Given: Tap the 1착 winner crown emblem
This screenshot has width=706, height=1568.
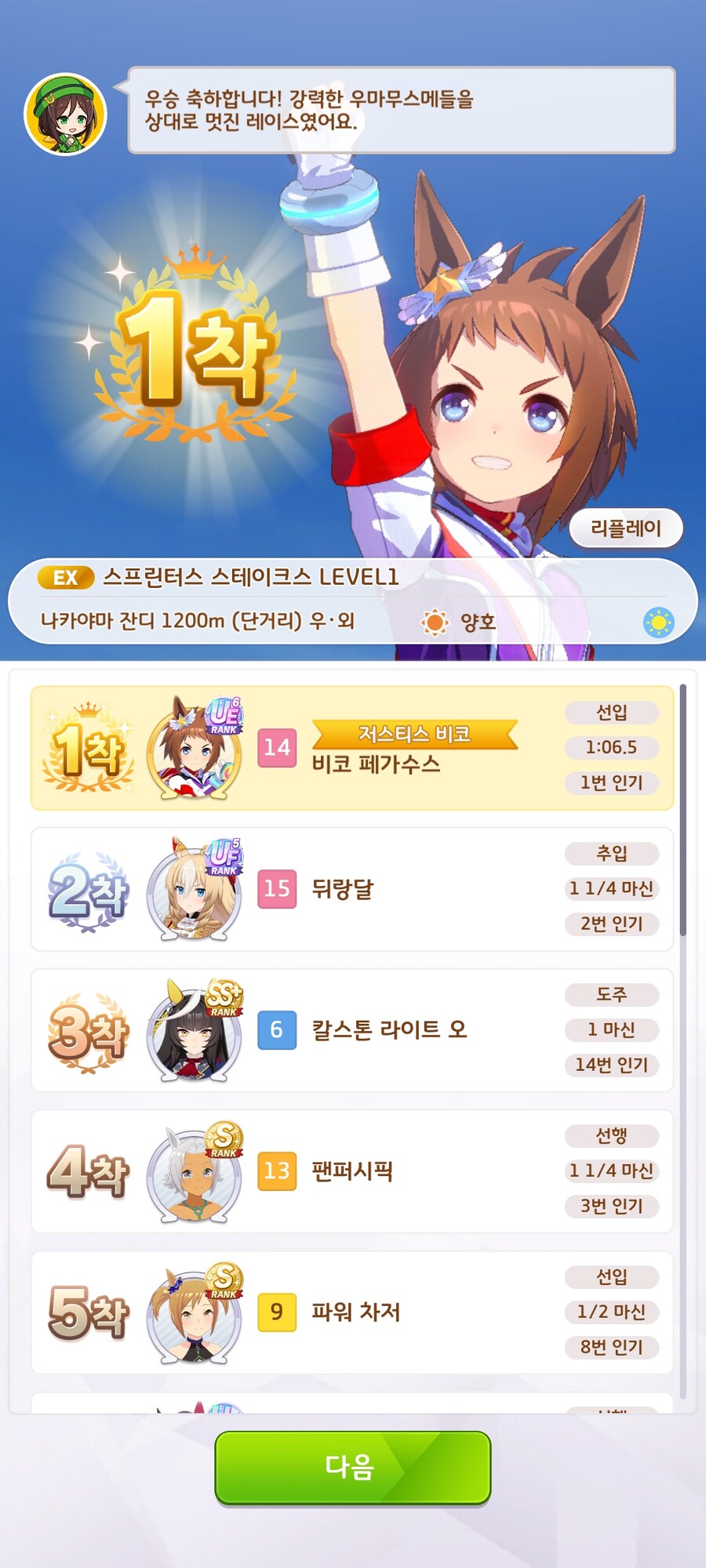Looking at the screenshot, I should [86, 749].
